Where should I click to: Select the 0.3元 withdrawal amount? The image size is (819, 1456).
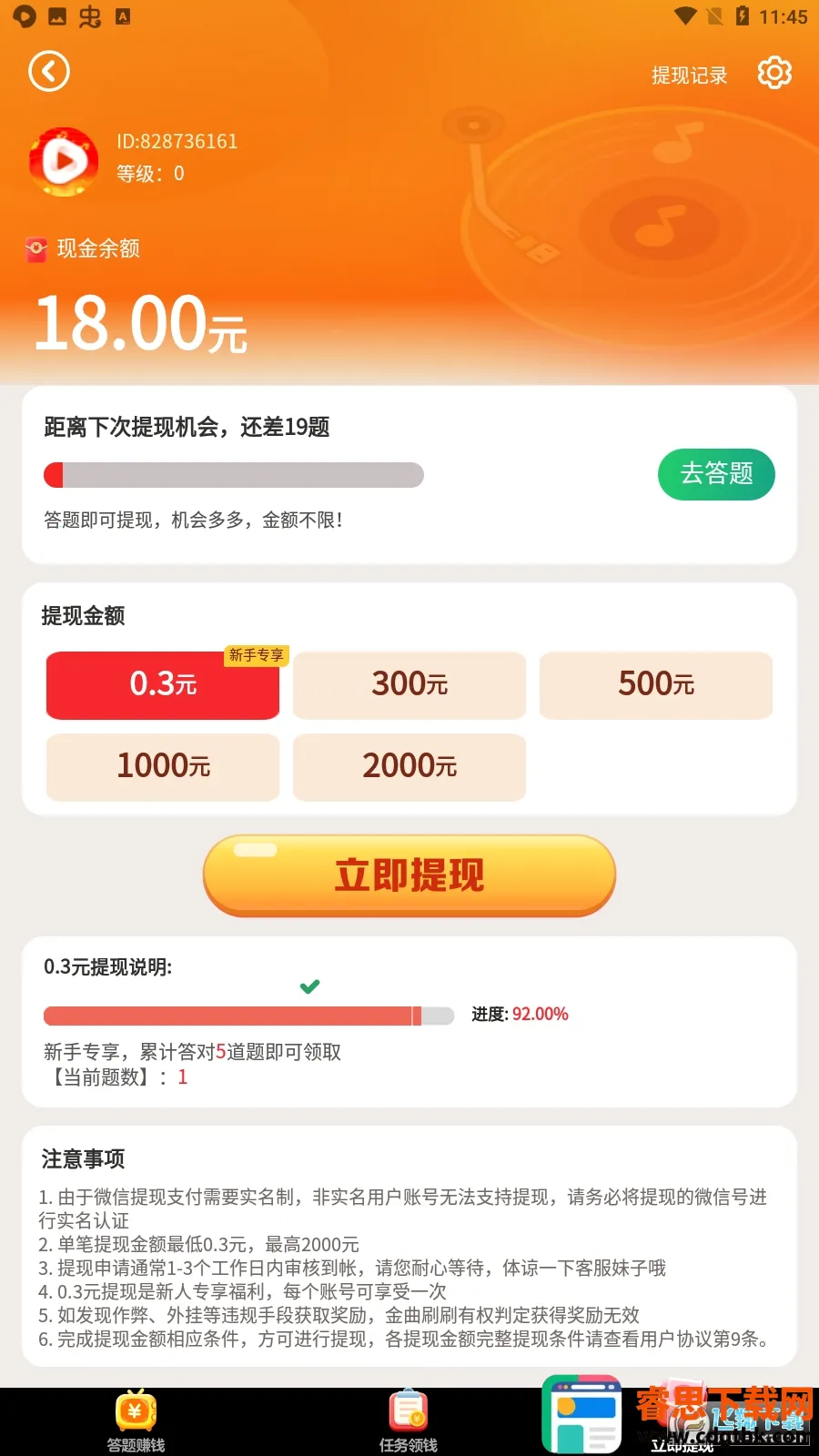pyautogui.click(x=163, y=685)
